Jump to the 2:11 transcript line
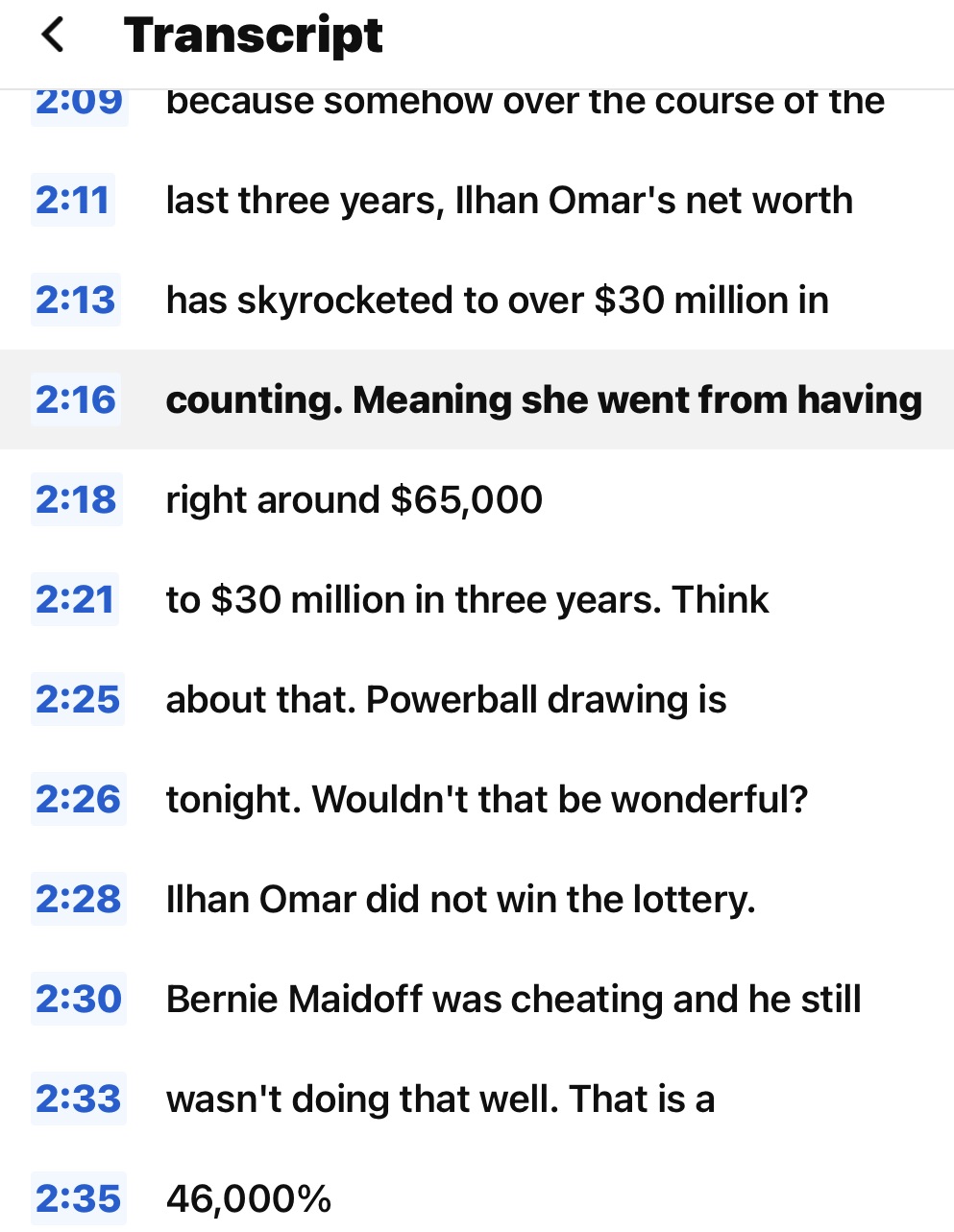 (x=73, y=201)
